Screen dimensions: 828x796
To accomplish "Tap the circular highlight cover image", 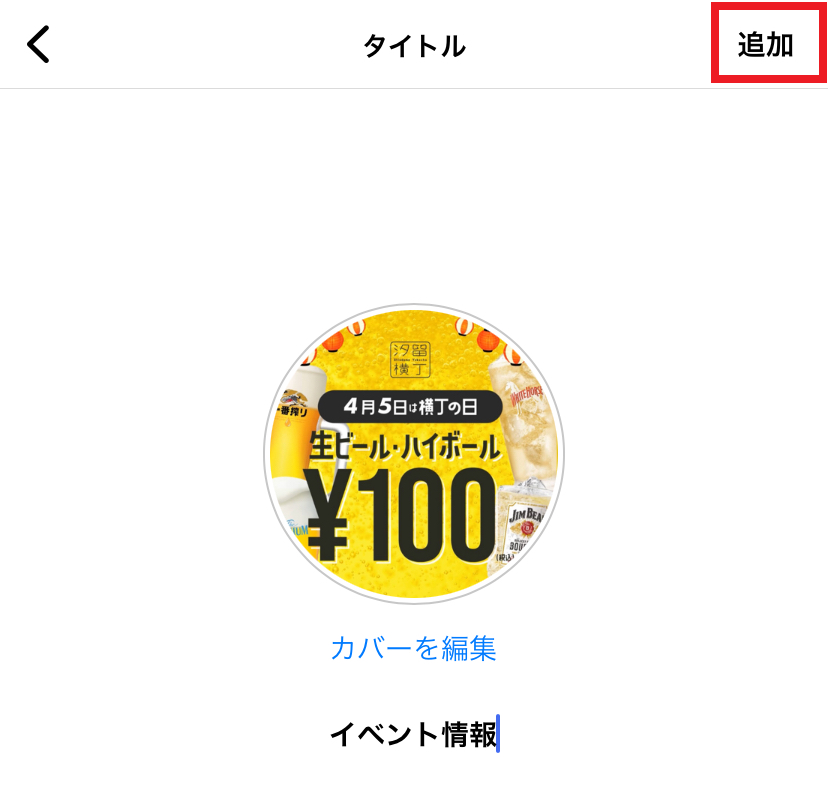I will (413, 453).
